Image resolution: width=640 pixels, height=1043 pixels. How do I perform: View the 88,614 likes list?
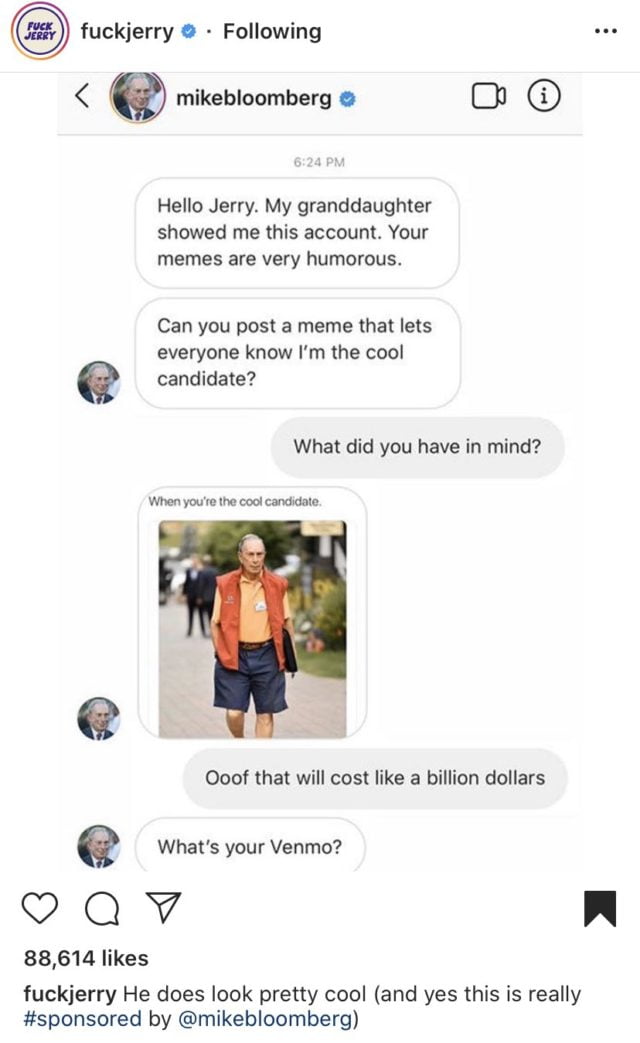coord(85,958)
